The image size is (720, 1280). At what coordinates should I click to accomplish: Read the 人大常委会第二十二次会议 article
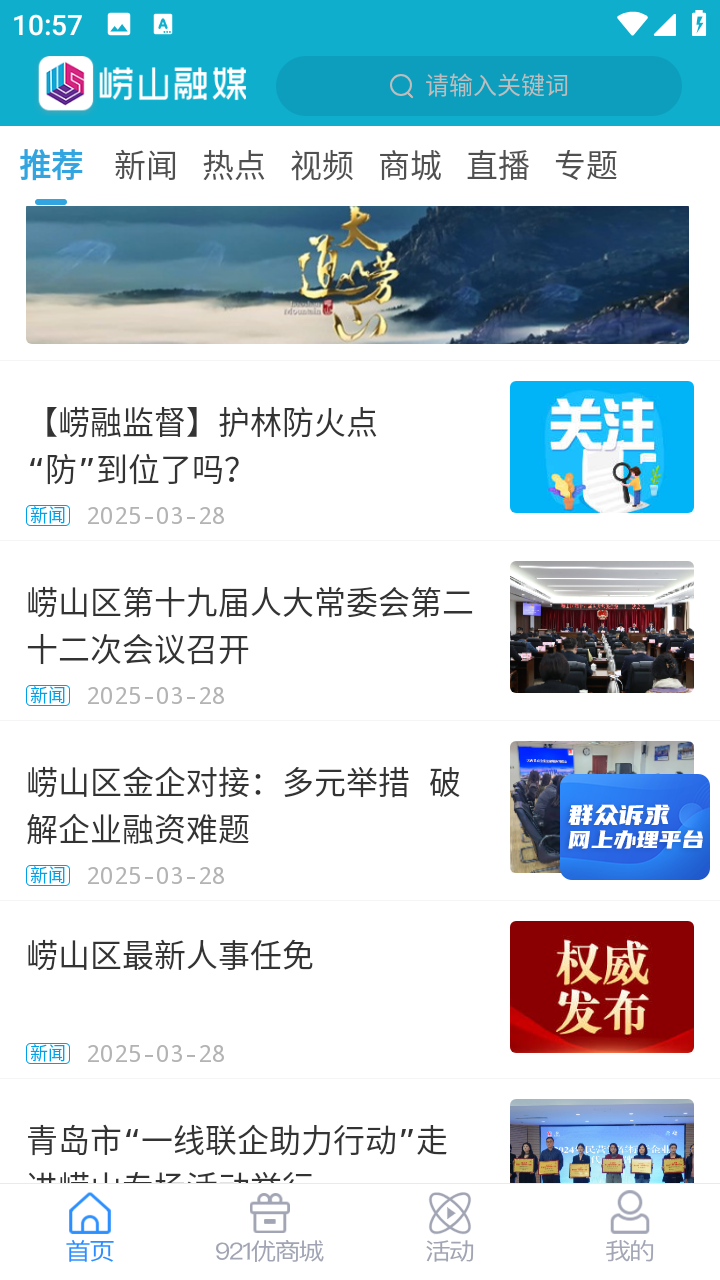point(250,627)
